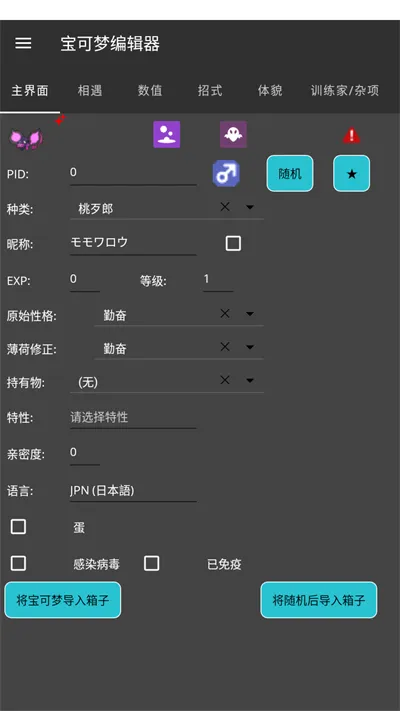This screenshot has height=711, width=400.
Task: Tick the checkbox next to 昵称
Action: 233,243
